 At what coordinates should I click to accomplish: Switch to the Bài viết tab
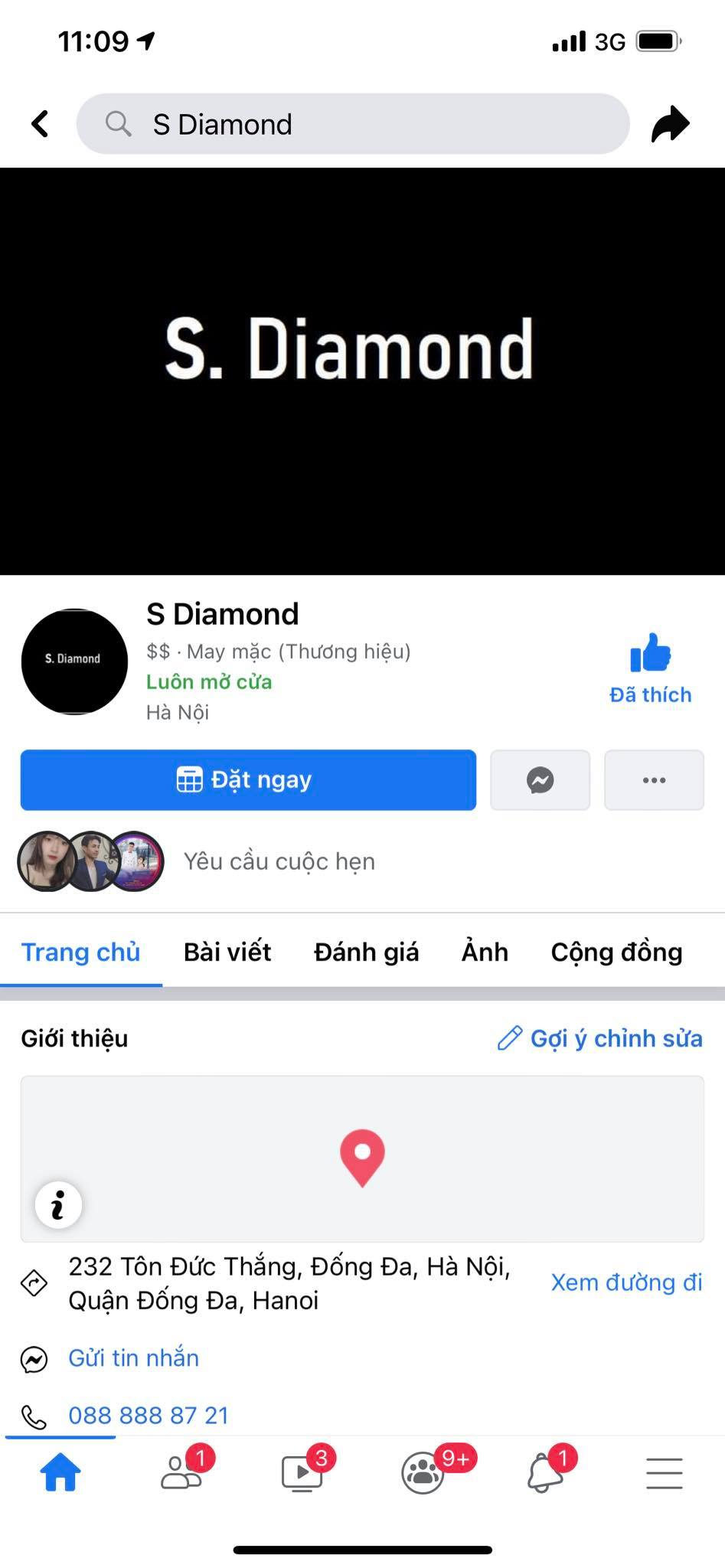(x=227, y=952)
